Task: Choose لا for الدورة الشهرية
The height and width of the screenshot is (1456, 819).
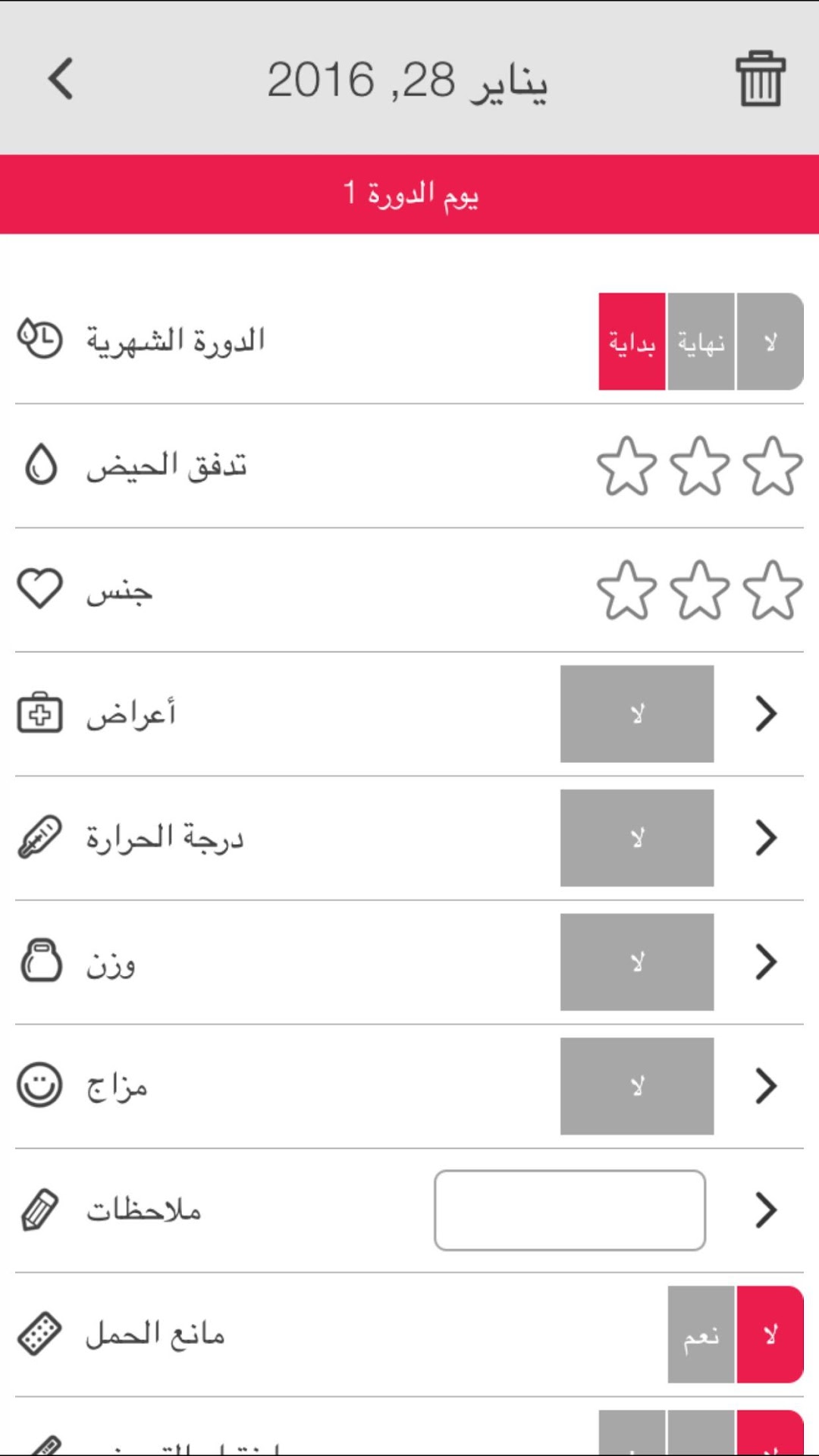Action: [770, 342]
